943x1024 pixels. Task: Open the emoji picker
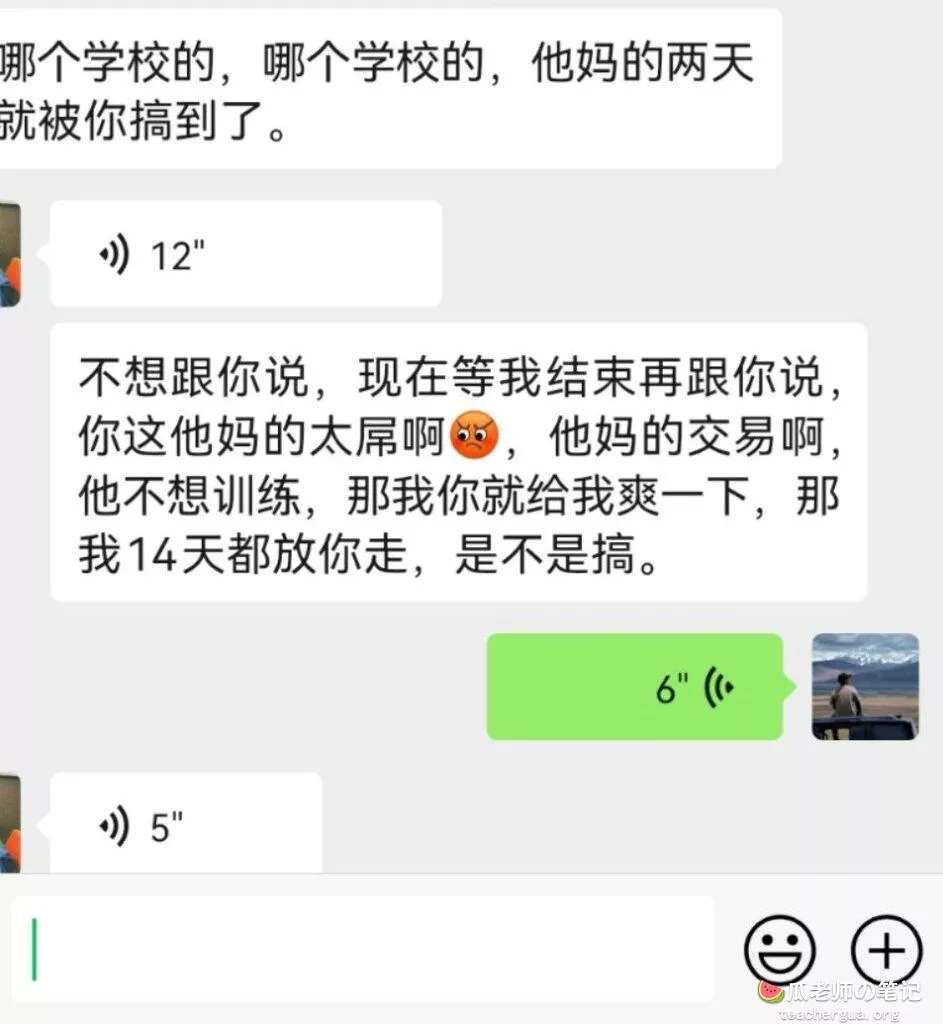click(779, 948)
